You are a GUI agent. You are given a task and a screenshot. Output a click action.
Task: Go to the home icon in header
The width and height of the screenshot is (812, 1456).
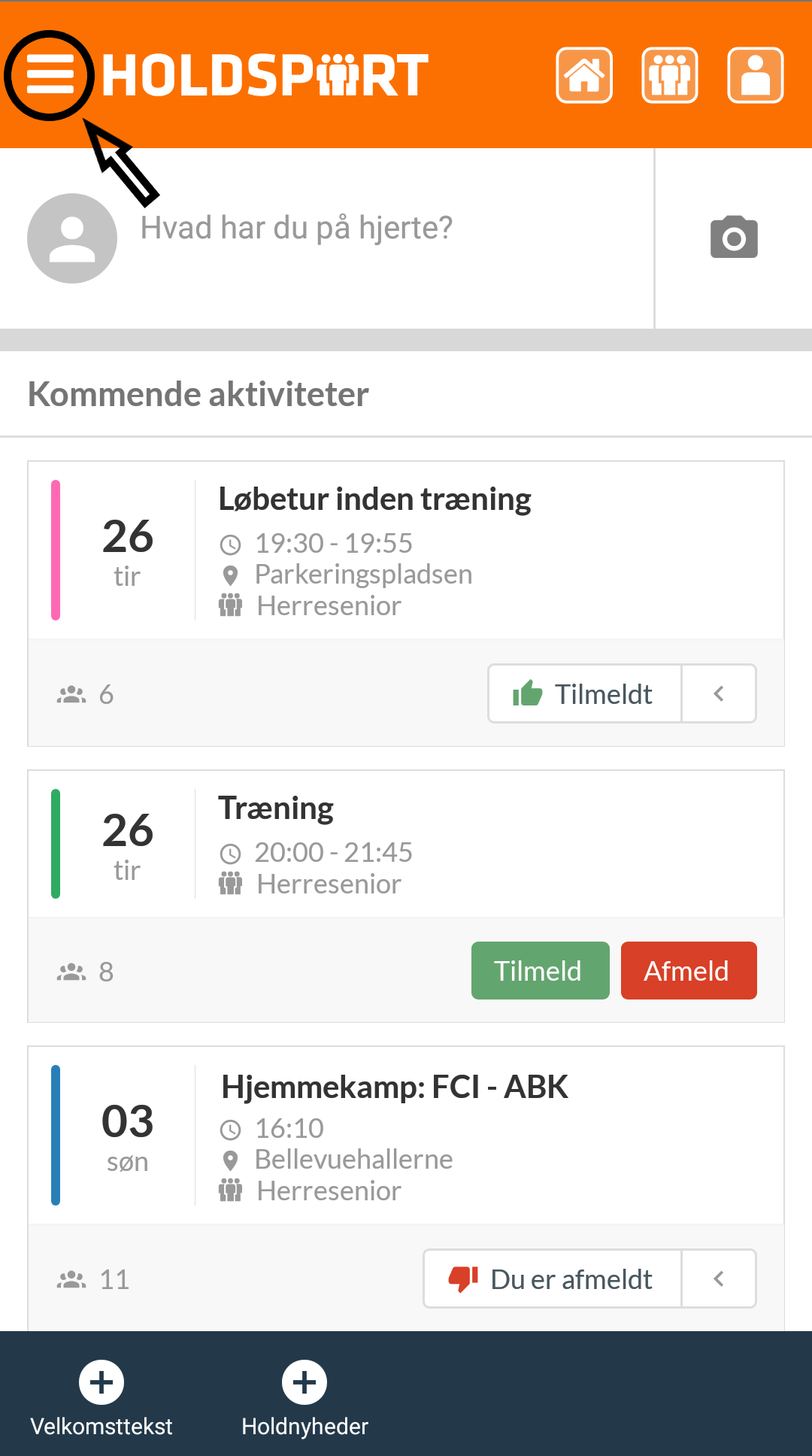[584, 75]
